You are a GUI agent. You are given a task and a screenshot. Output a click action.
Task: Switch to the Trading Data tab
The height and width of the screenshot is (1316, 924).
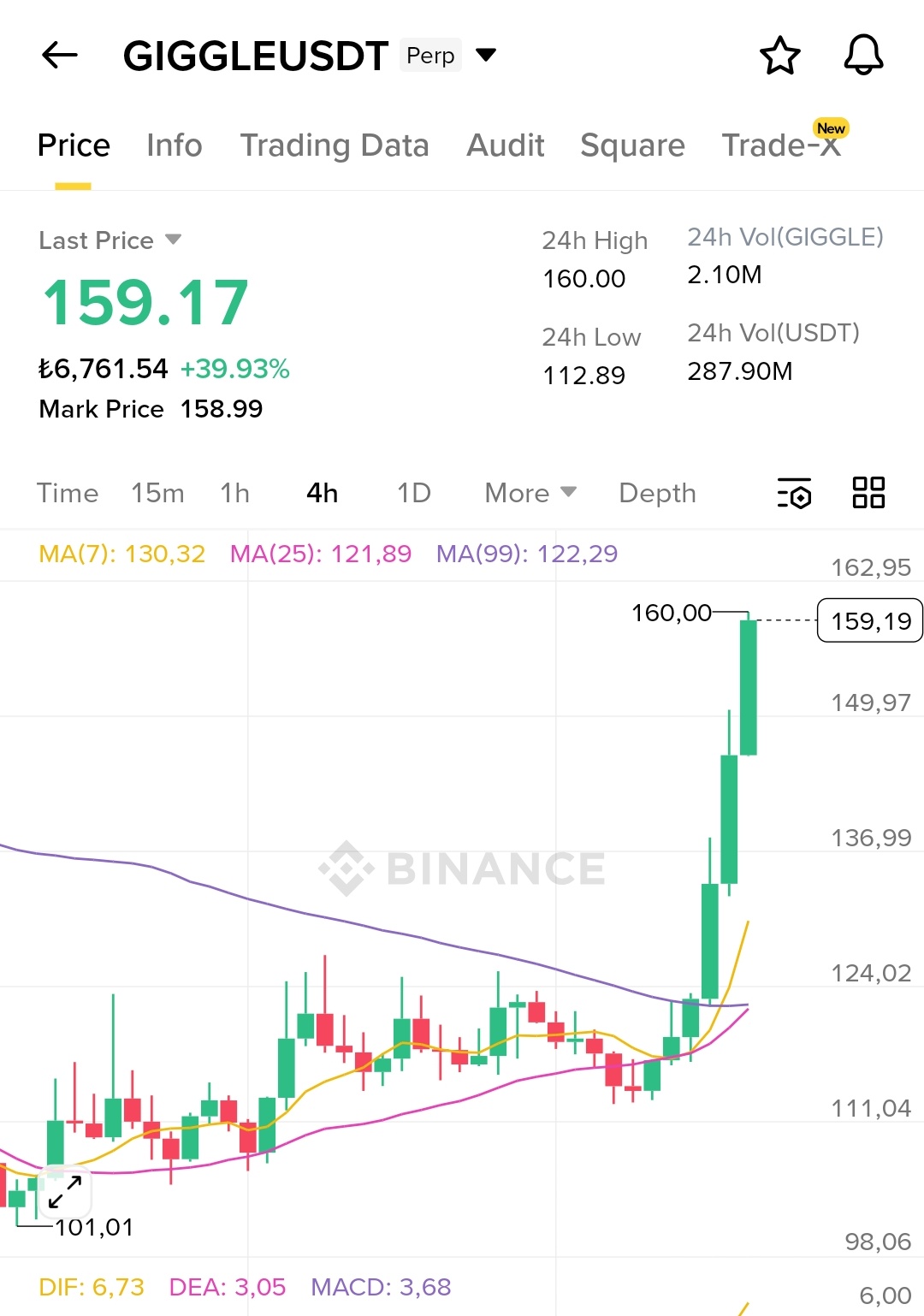click(334, 145)
